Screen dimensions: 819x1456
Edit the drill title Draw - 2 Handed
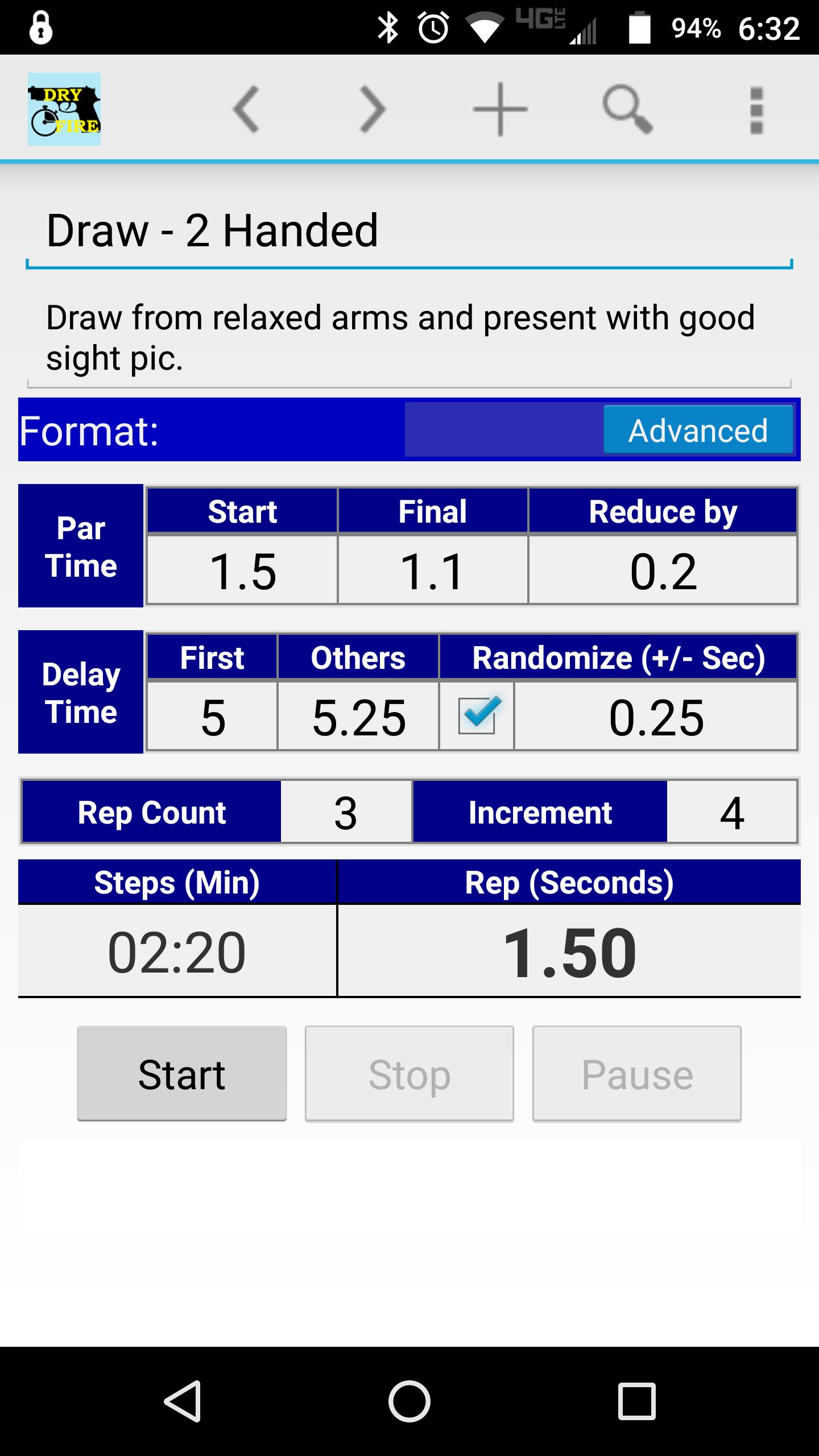[x=213, y=229]
